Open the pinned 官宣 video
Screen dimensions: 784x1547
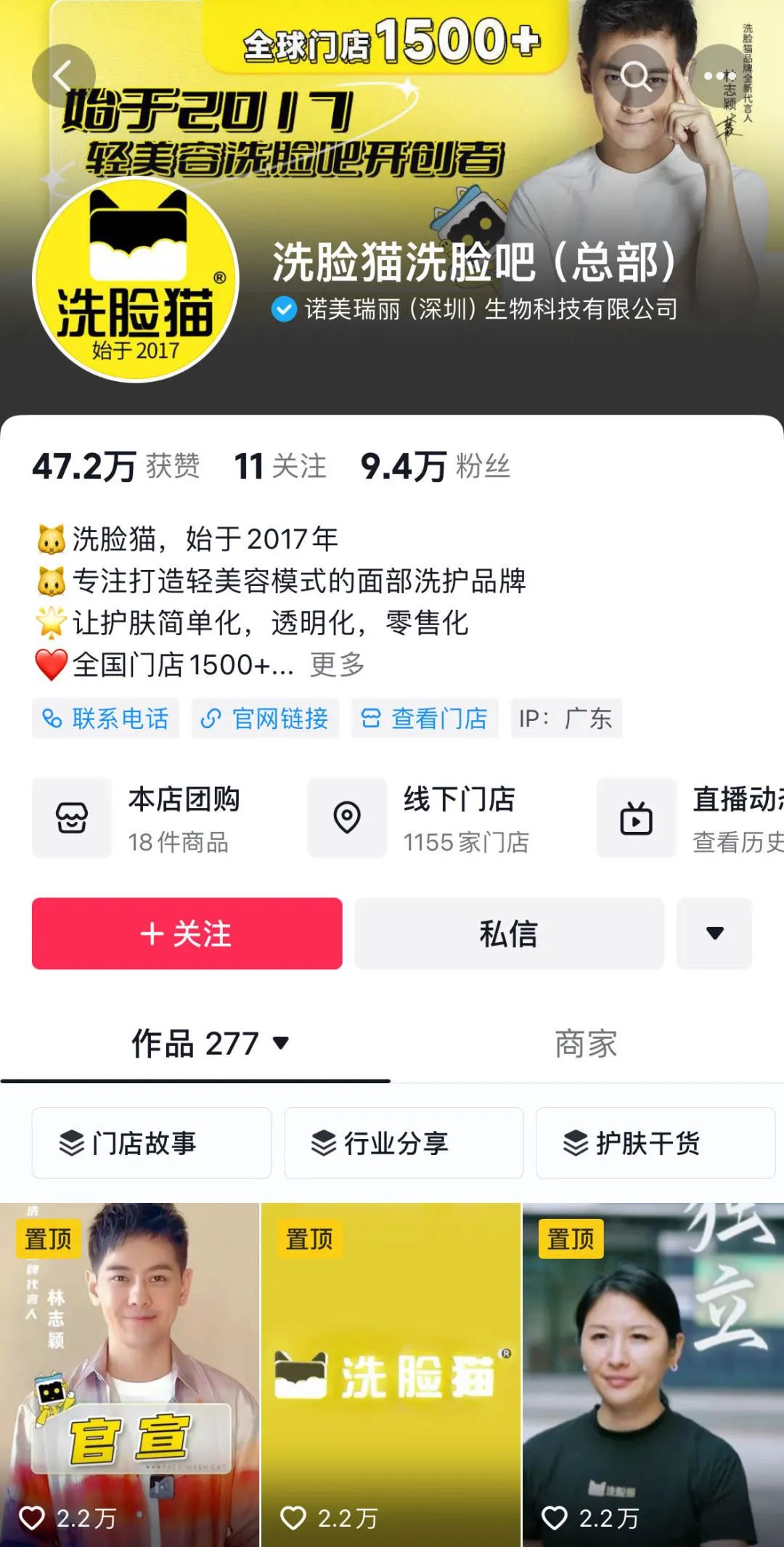(129, 1374)
